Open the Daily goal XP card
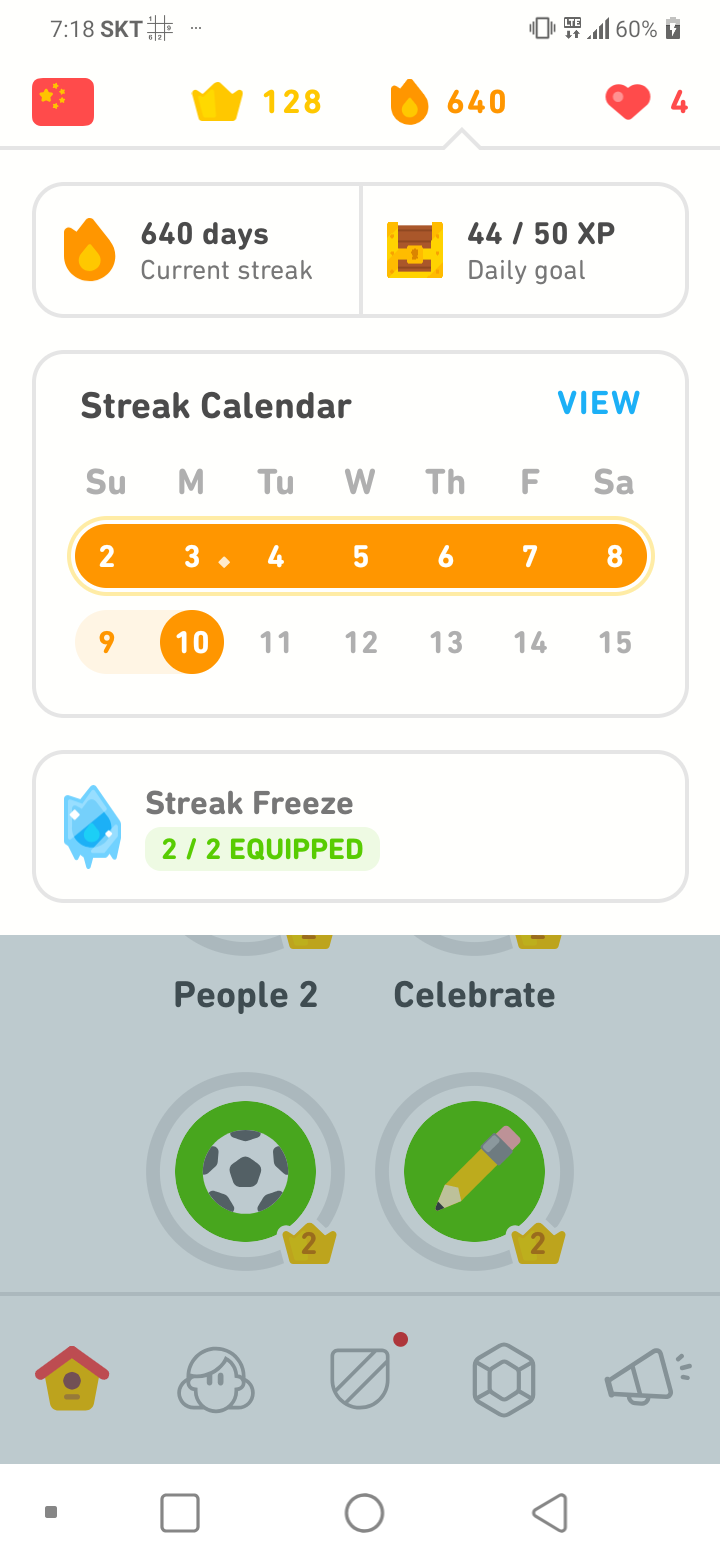This screenshot has width=720, height=1560. 524,250
